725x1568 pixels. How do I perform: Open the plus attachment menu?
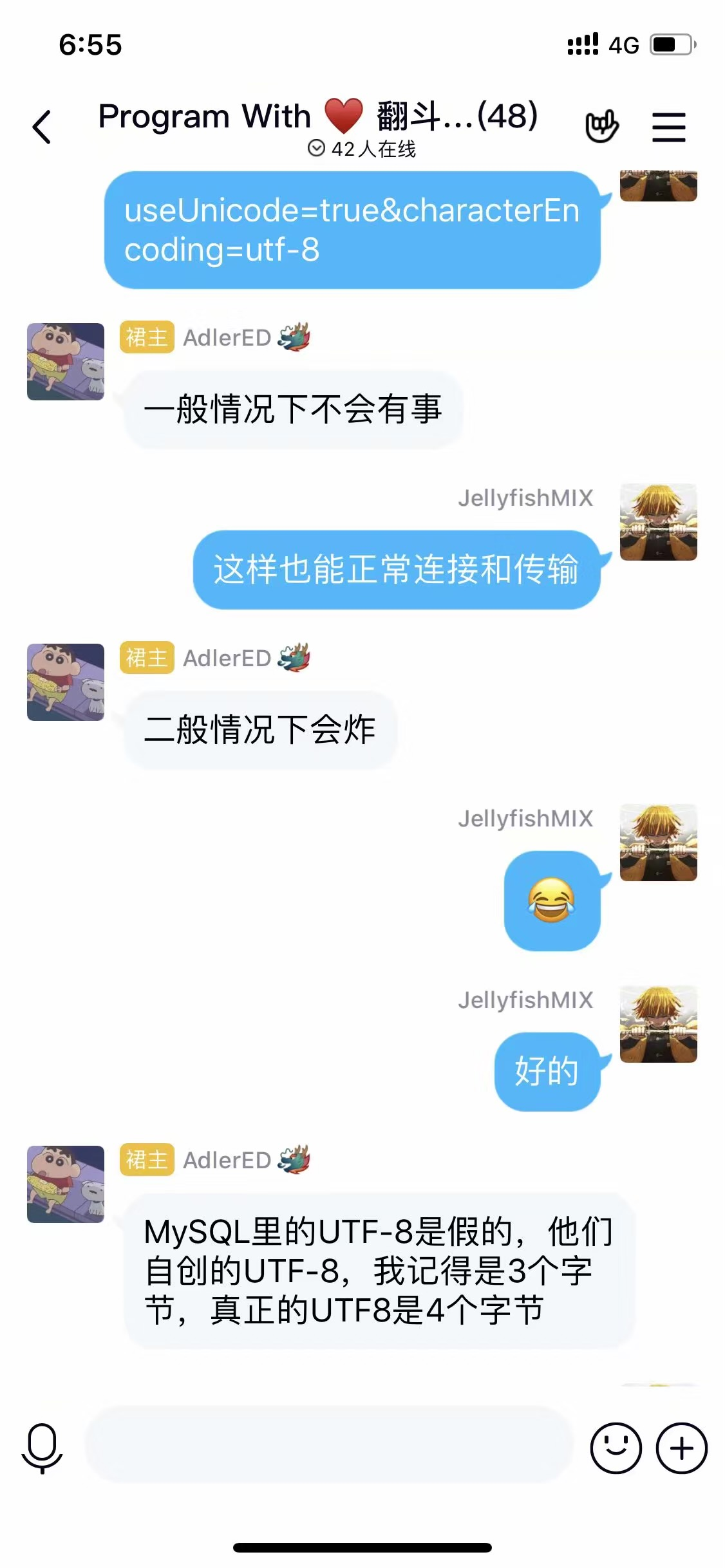click(681, 1448)
